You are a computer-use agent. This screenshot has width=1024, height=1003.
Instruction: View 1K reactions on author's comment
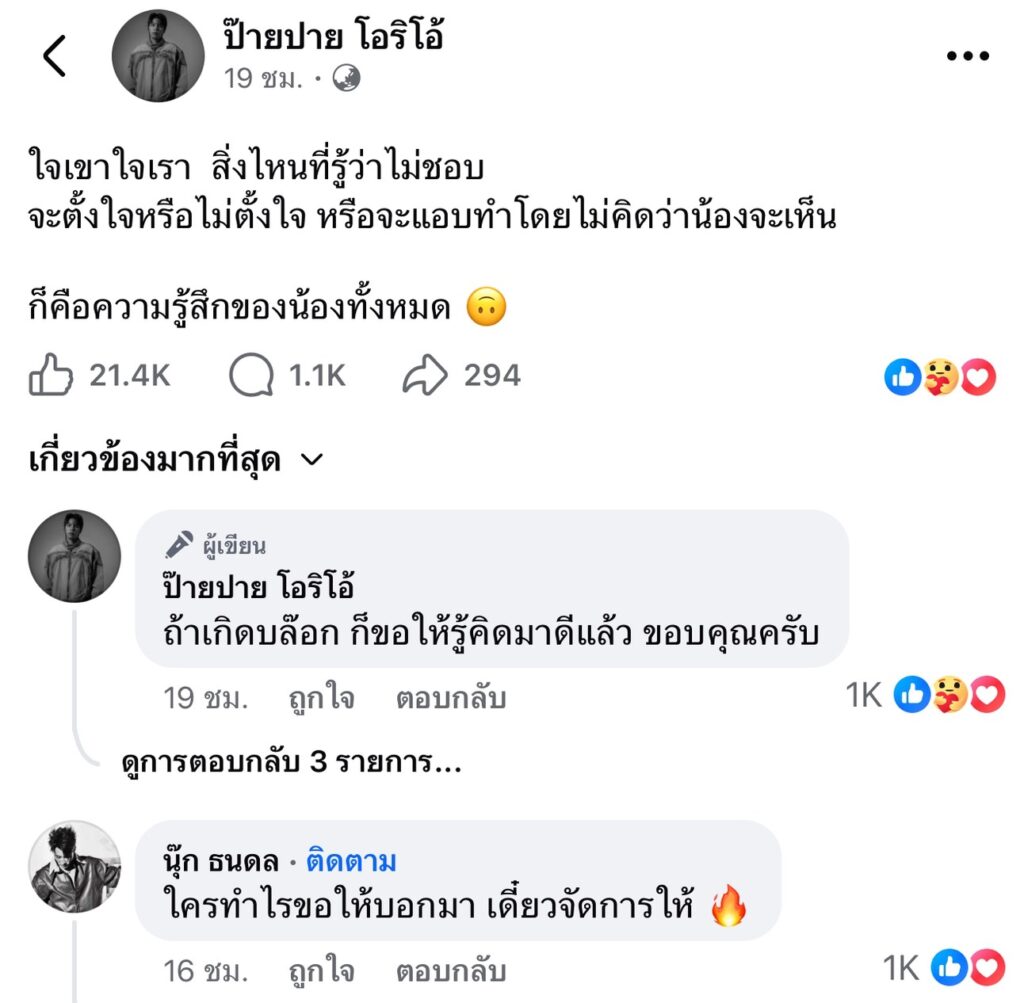tap(925, 695)
